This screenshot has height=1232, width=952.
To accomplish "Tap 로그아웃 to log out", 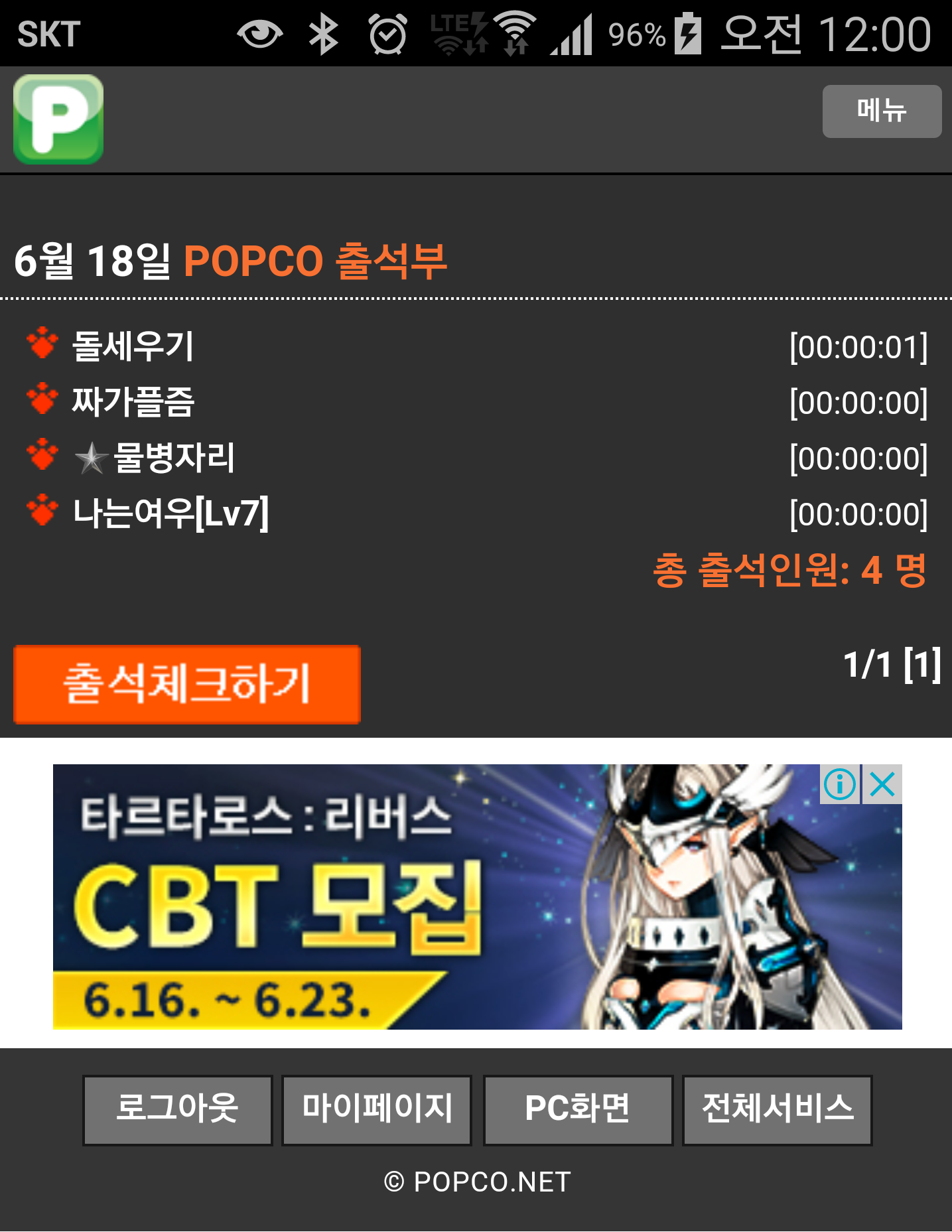I will pos(177,1110).
